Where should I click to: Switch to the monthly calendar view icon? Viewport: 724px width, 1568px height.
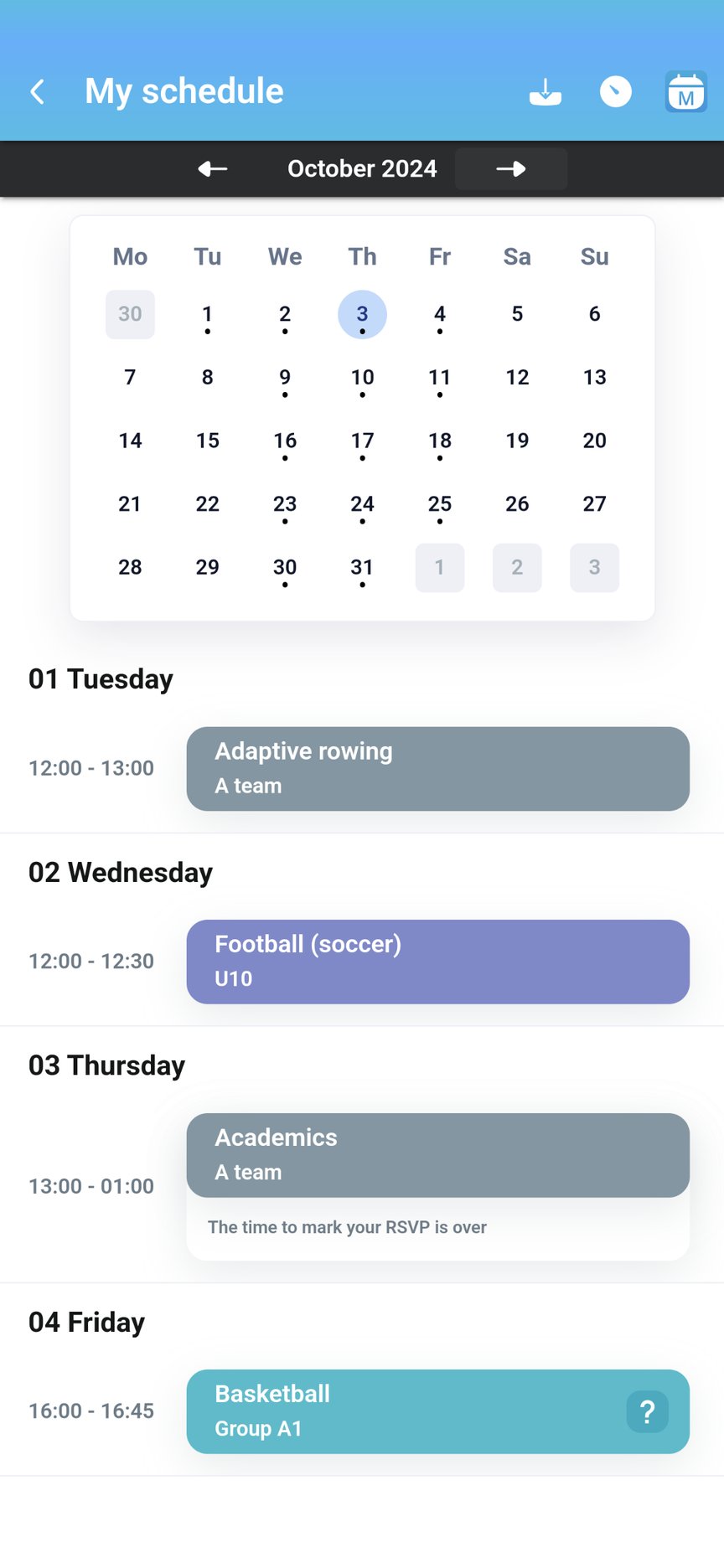686,91
